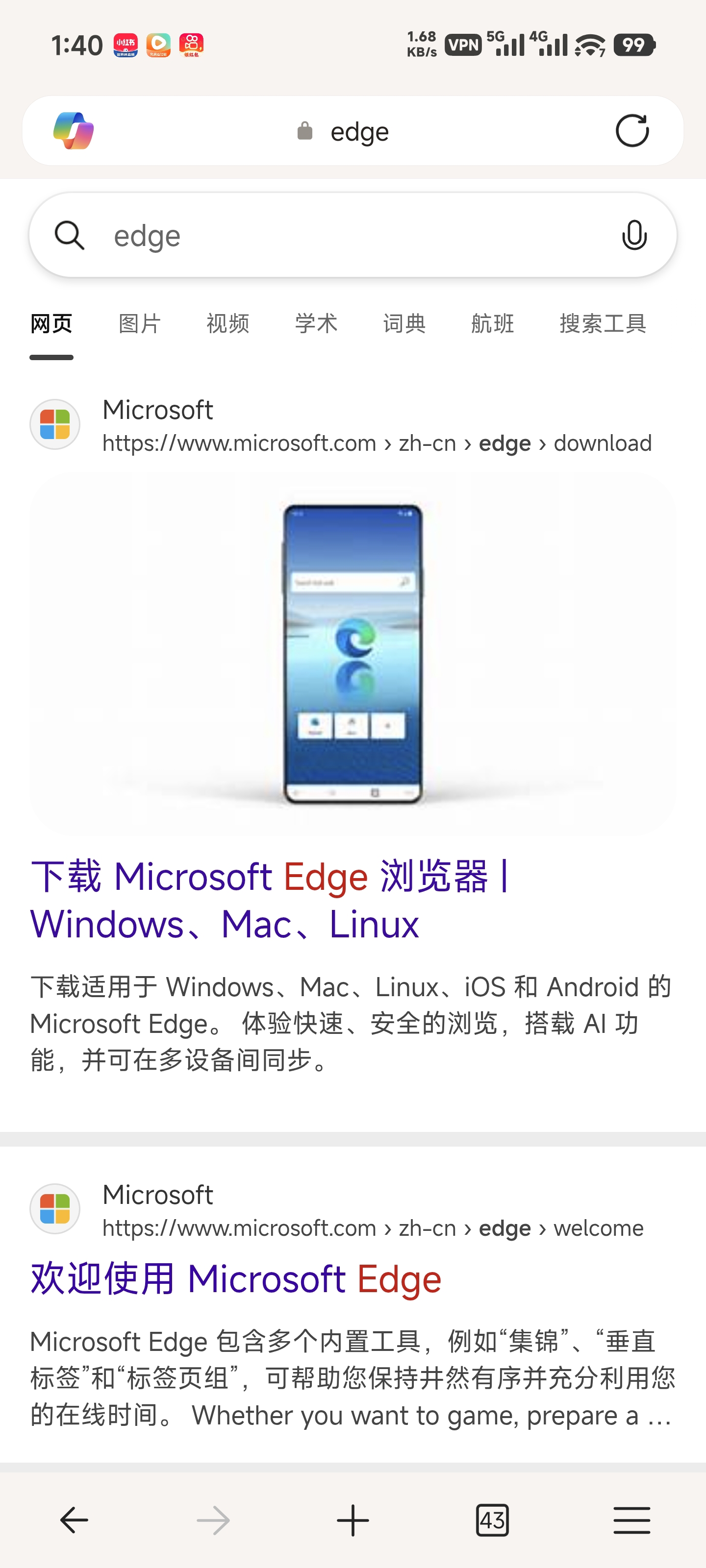The width and height of the screenshot is (706, 1568).
Task: Open the Copilot icon in address bar
Action: click(73, 131)
